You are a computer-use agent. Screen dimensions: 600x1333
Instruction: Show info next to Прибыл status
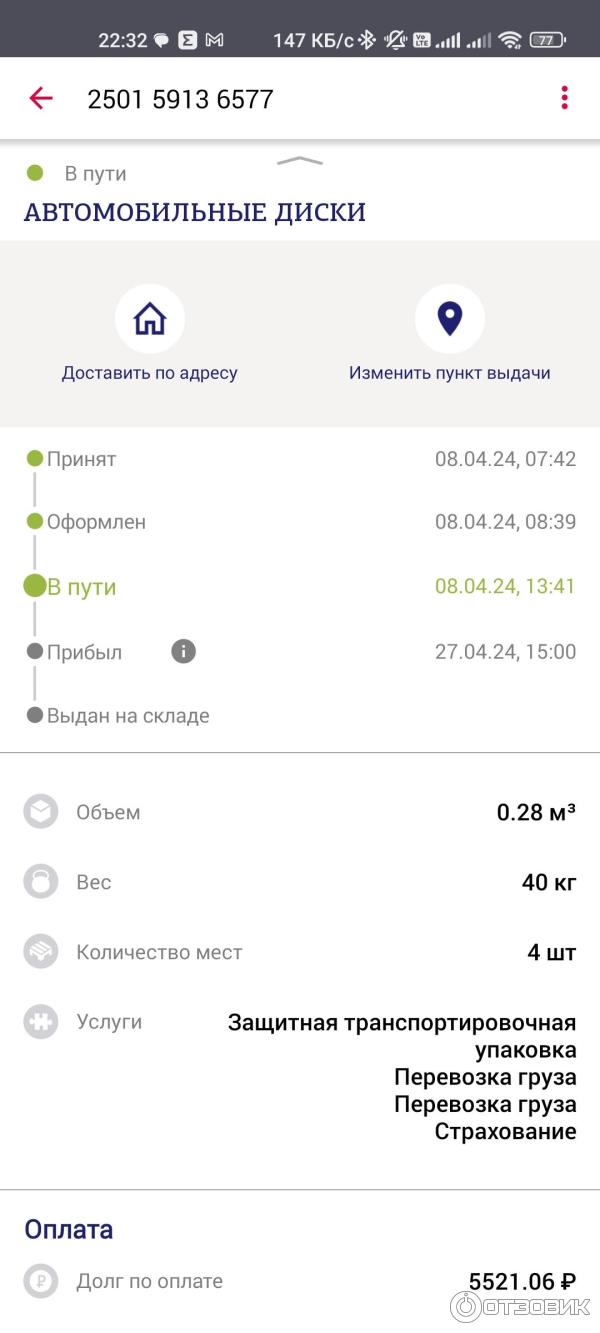pyautogui.click(x=183, y=652)
